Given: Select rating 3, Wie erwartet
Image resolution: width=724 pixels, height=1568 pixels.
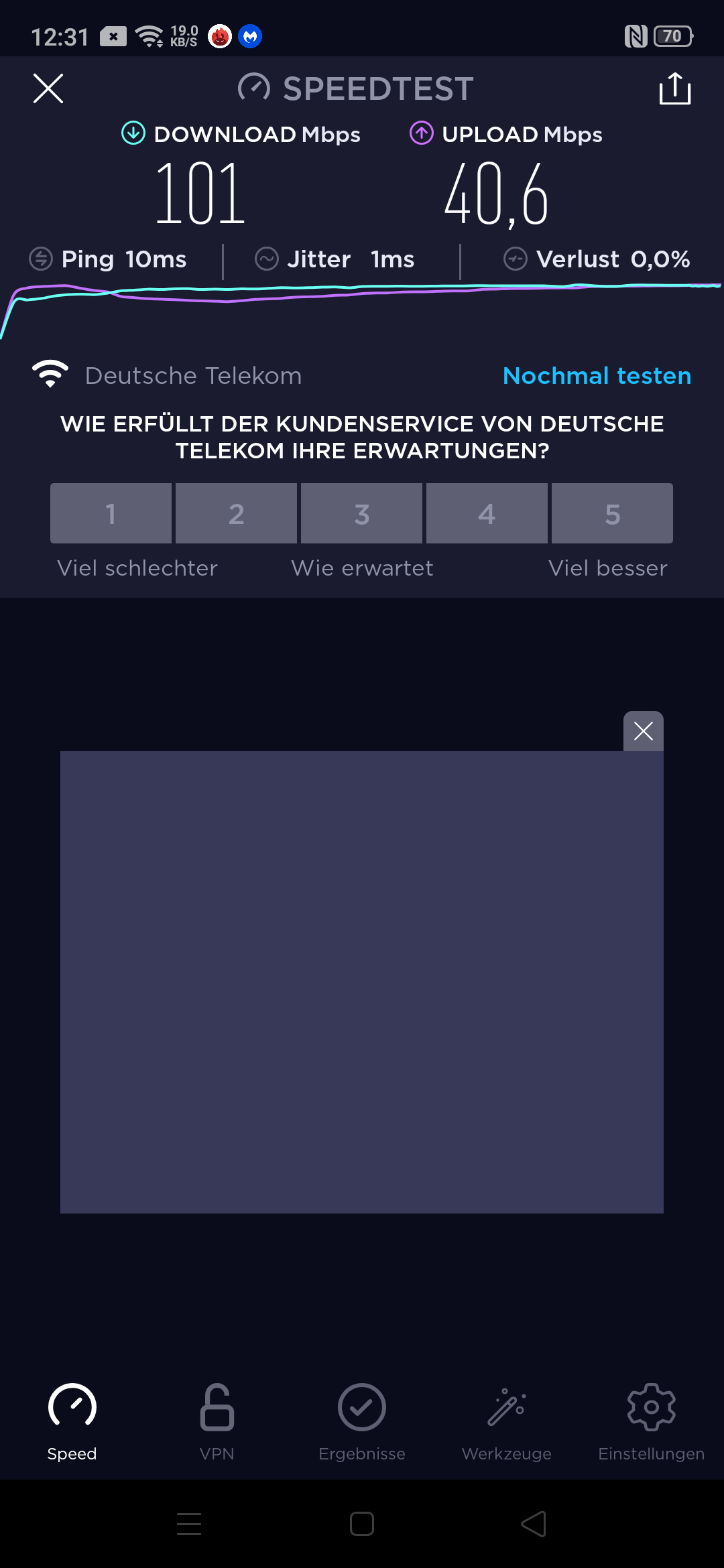Looking at the screenshot, I should coord(361,513).
